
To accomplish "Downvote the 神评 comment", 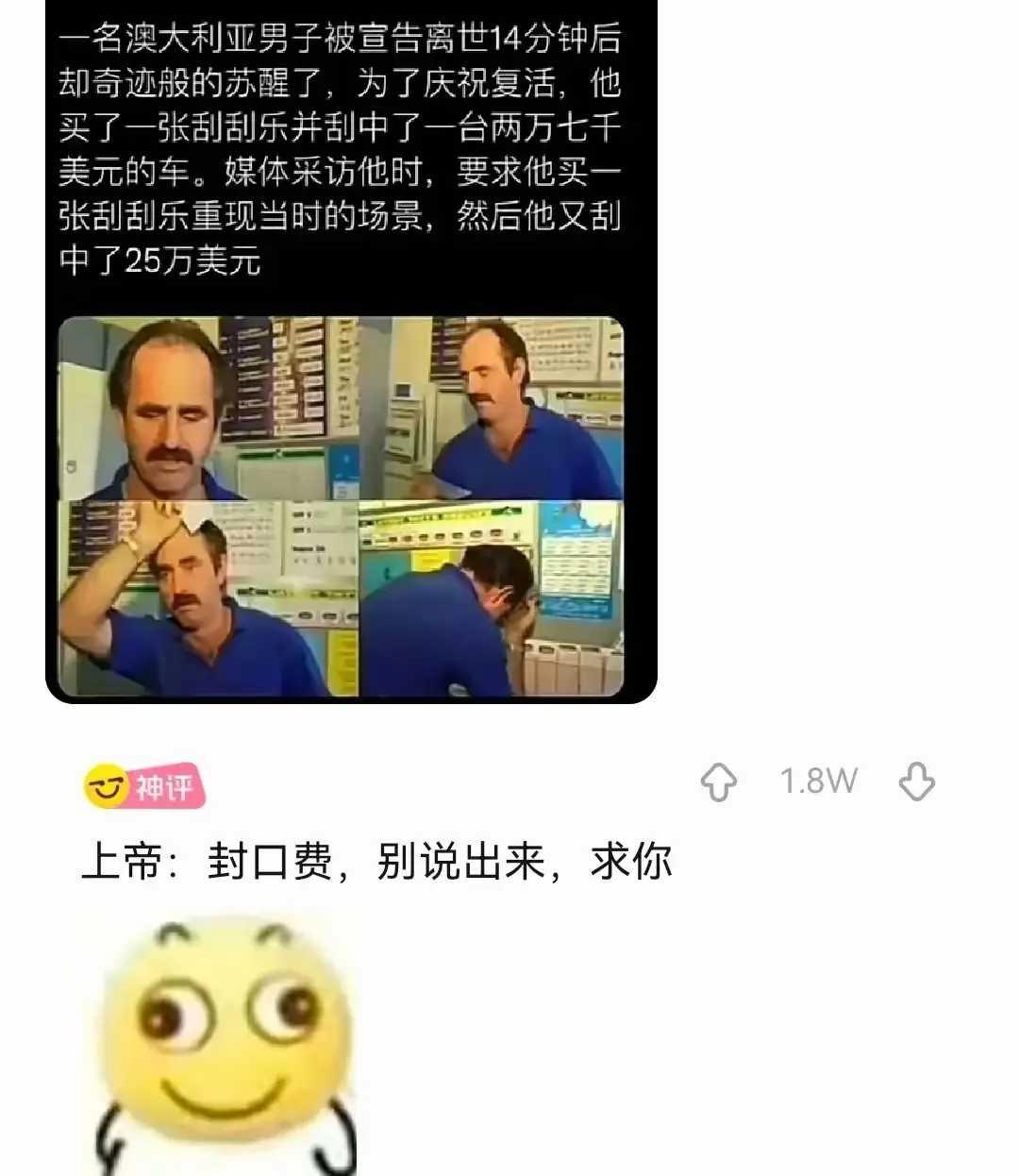I will tap(916, 782).
